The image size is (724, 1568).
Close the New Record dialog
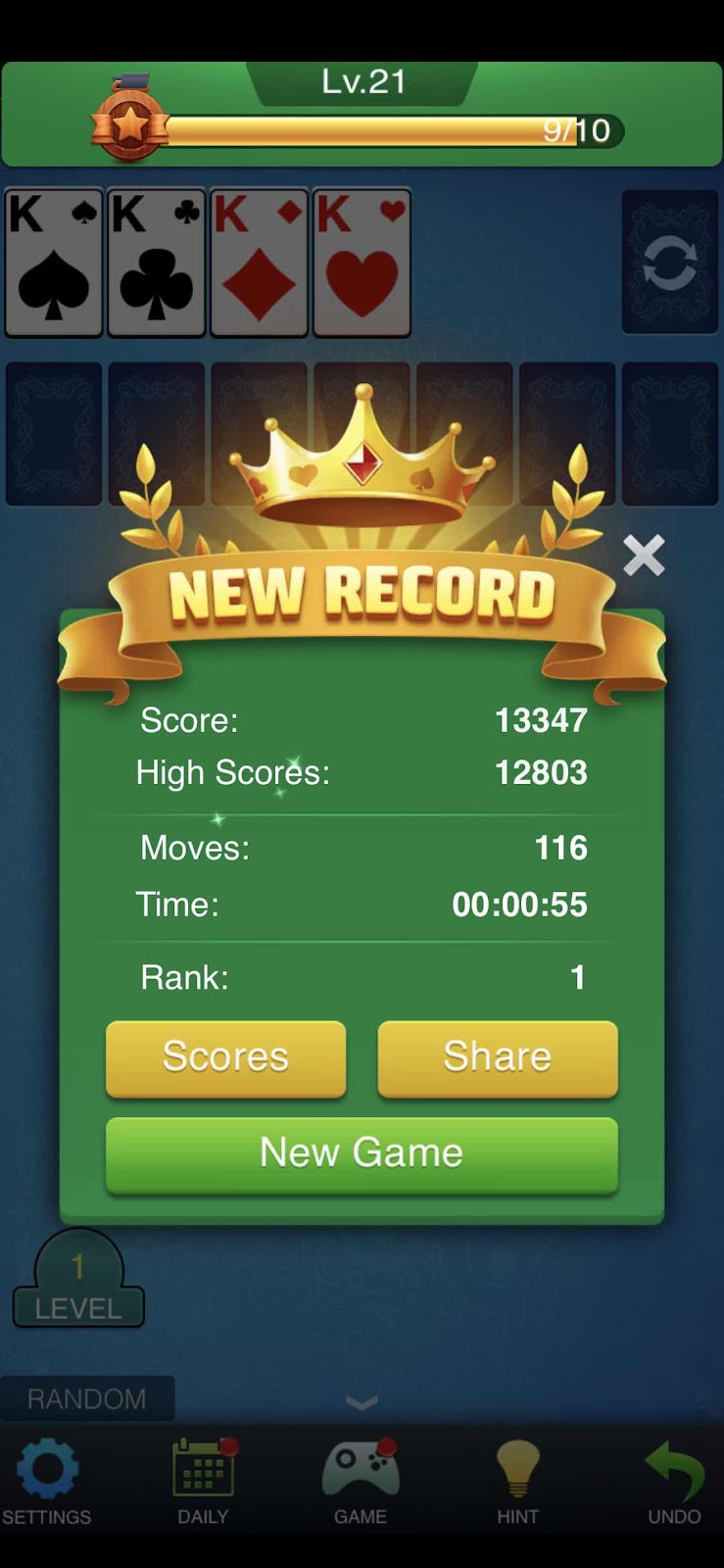coord(644,556)
